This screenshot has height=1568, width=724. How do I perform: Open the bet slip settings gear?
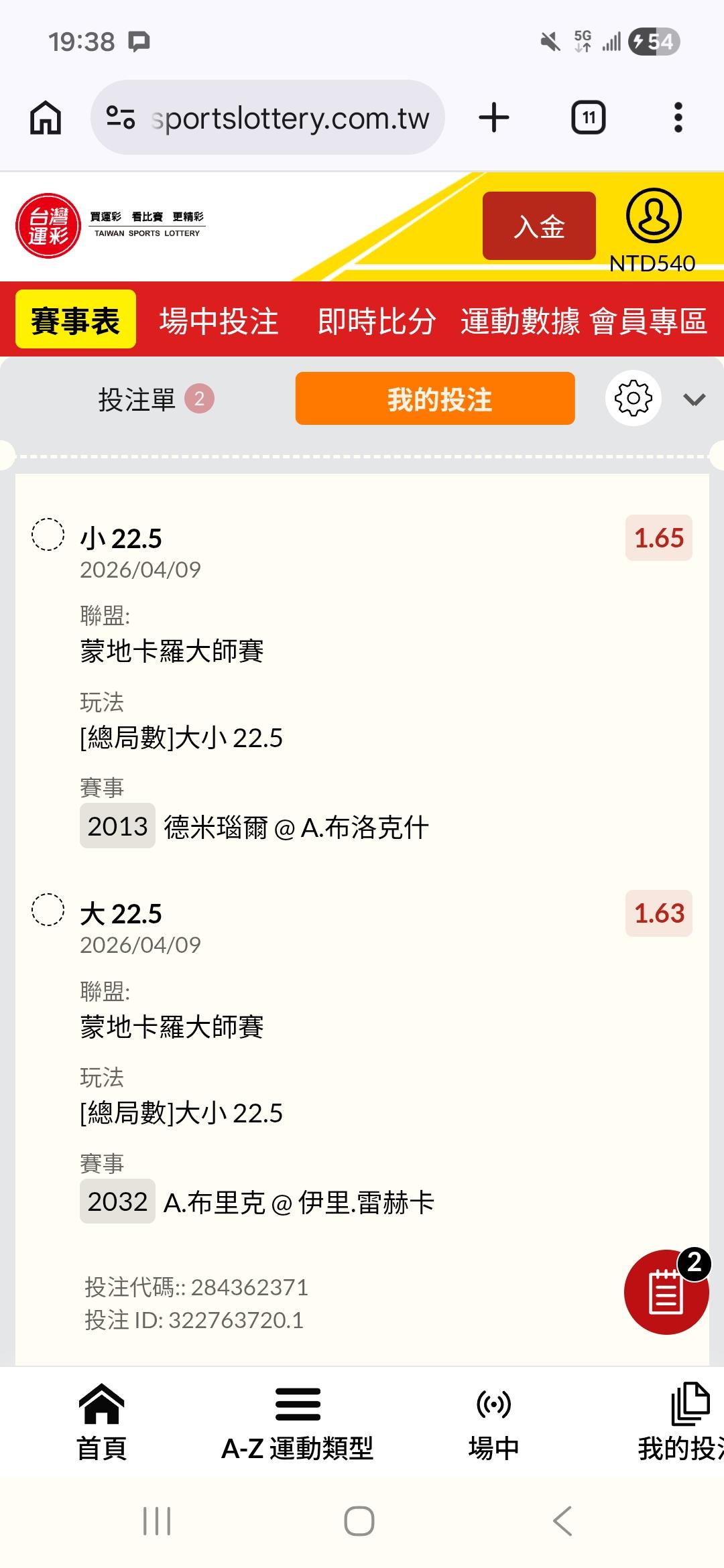tap(633, 398)
